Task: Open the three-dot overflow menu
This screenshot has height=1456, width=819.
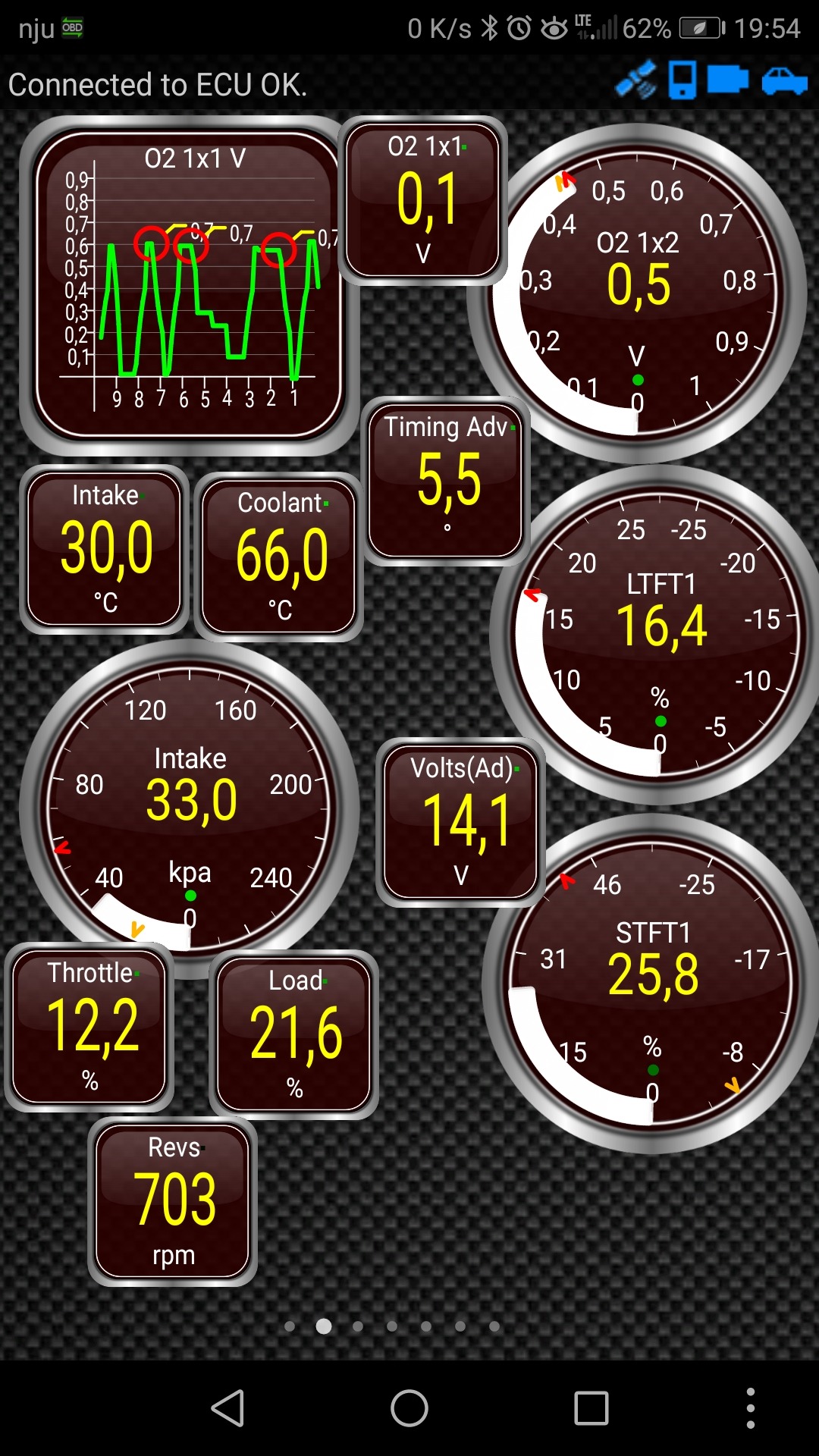Action: (x=749, y=1408)
